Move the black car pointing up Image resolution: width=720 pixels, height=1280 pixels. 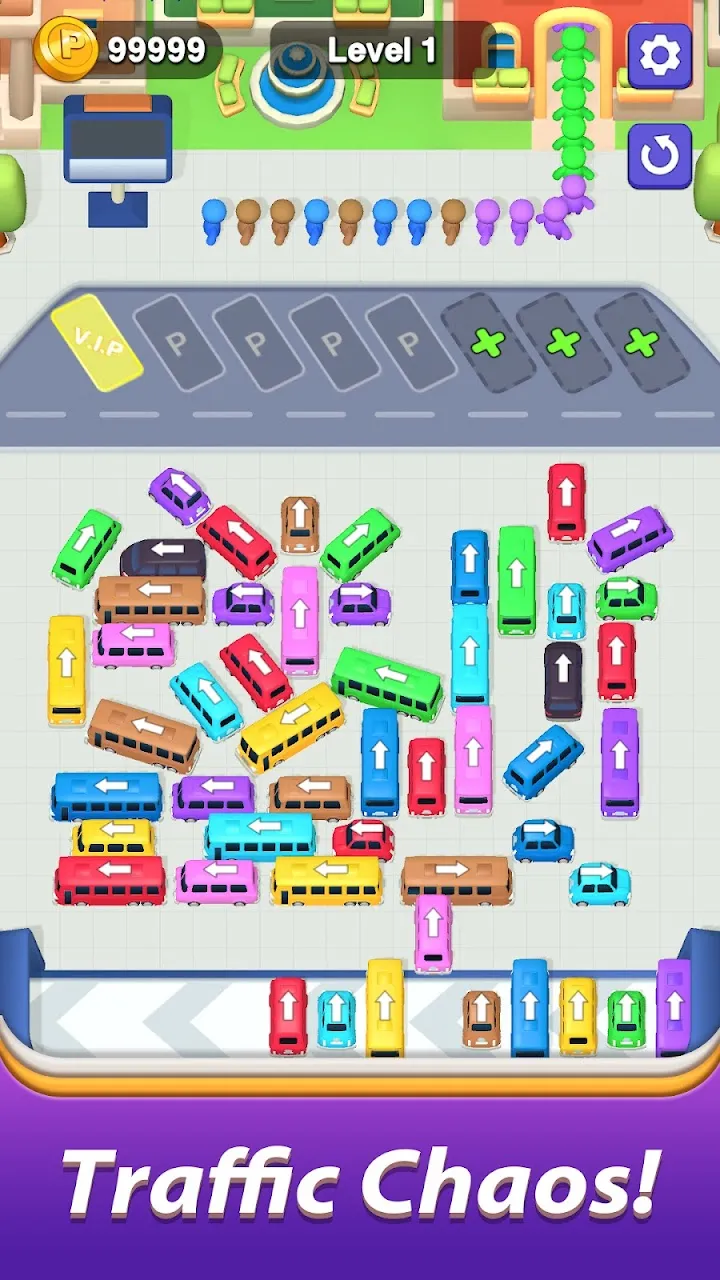pos(563,680)
